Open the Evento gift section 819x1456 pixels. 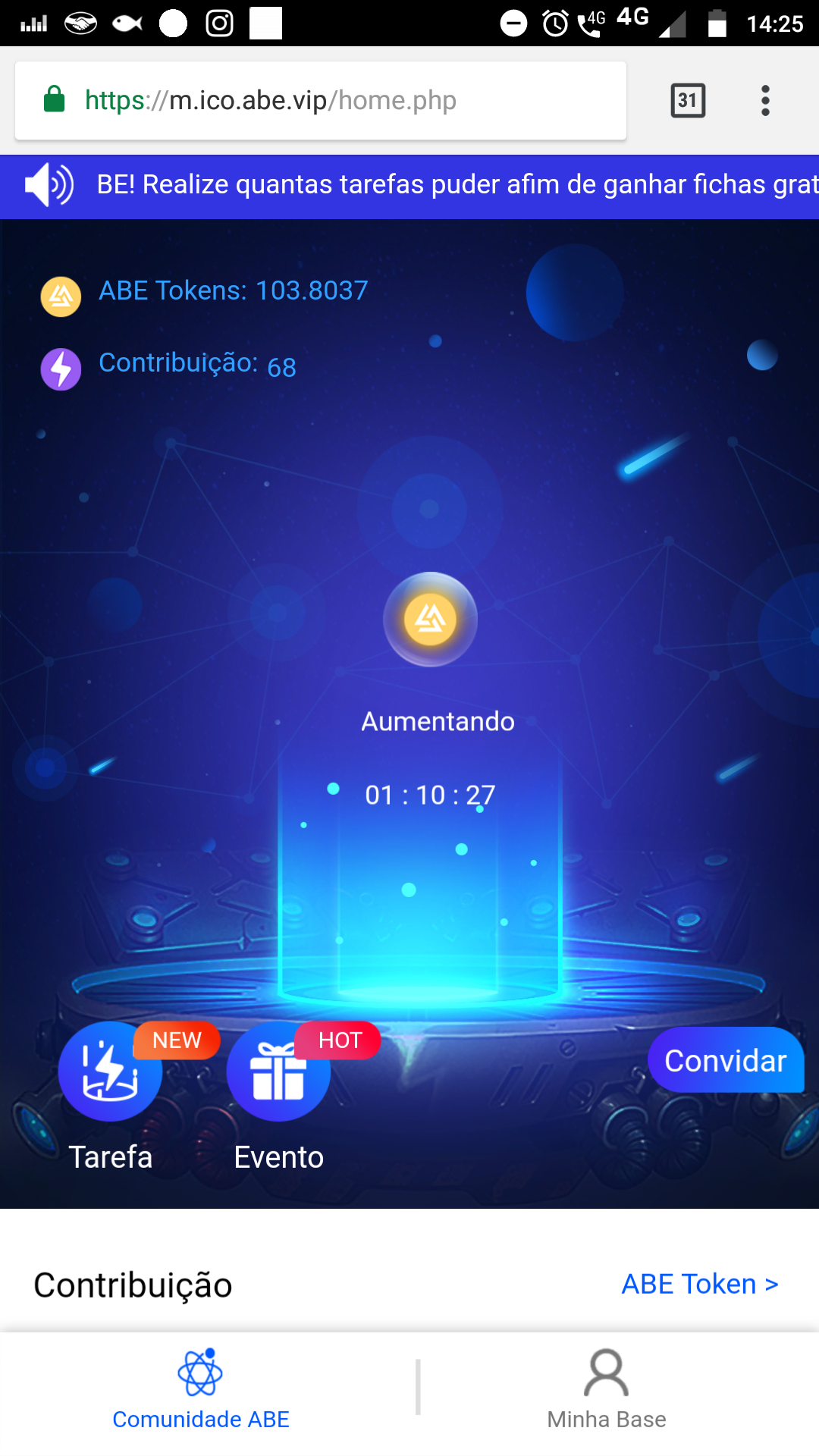(278, 1072)
